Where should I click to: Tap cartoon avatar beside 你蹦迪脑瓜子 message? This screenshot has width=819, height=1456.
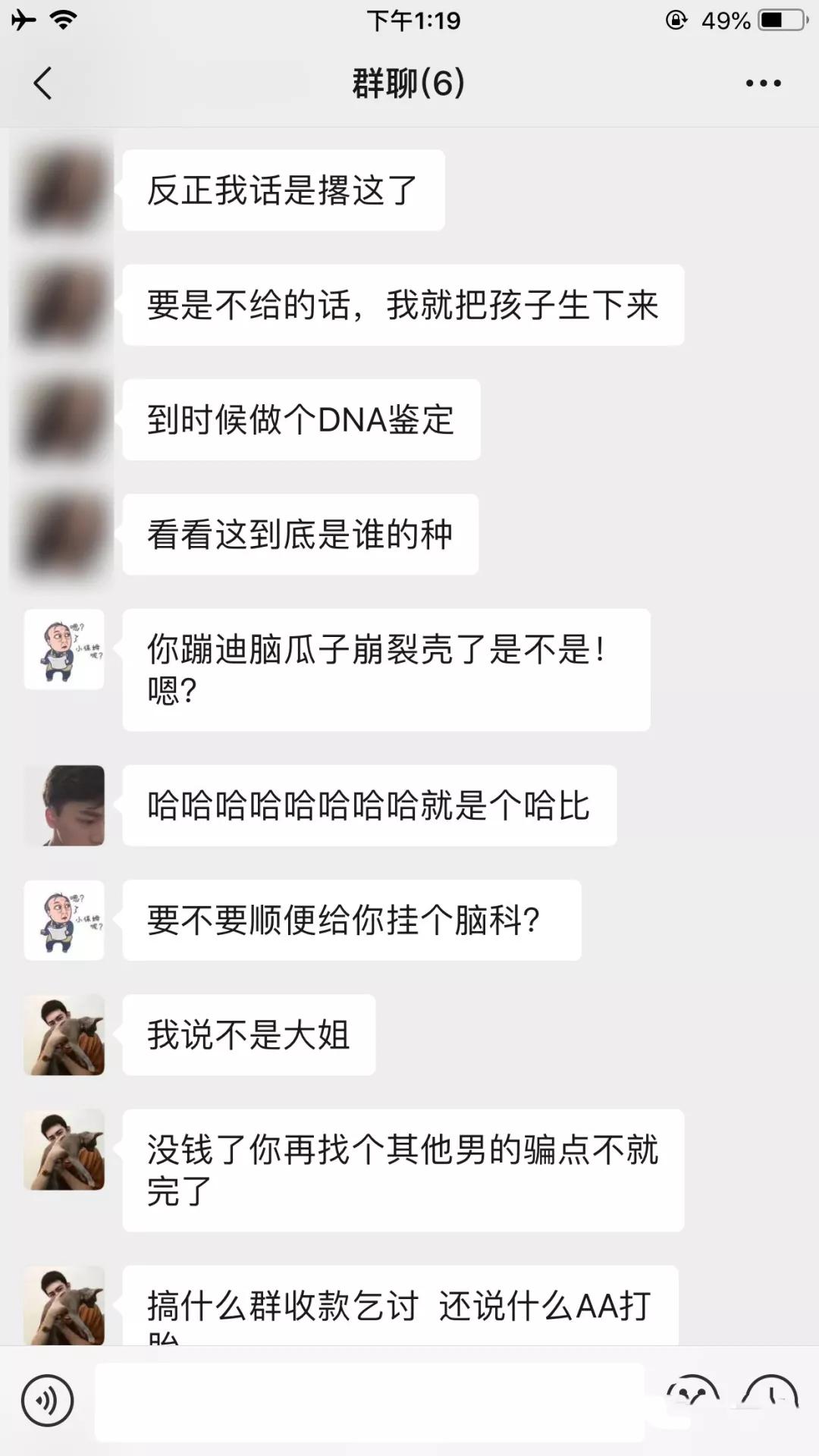[x=64, y=649]
